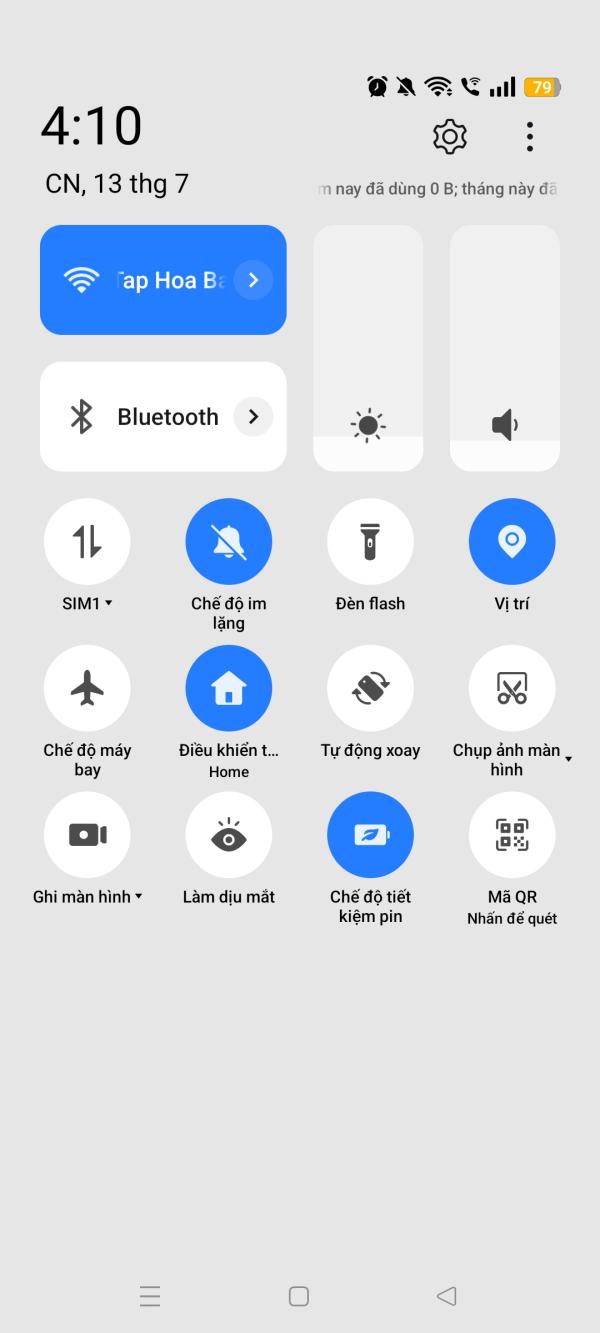600x1333 pixels.
Task: Enable Chế độ máy bay
Action: click(x=87, y=688)
